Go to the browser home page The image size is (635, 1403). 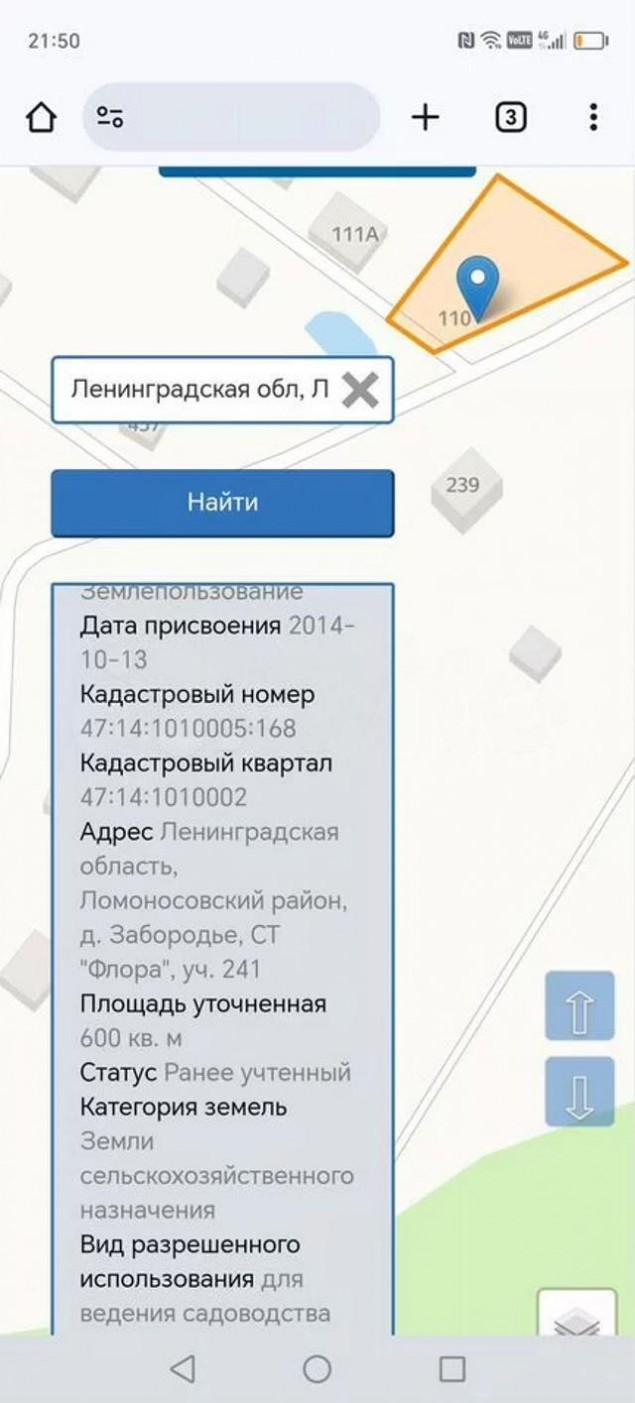(x=41, y=117)
